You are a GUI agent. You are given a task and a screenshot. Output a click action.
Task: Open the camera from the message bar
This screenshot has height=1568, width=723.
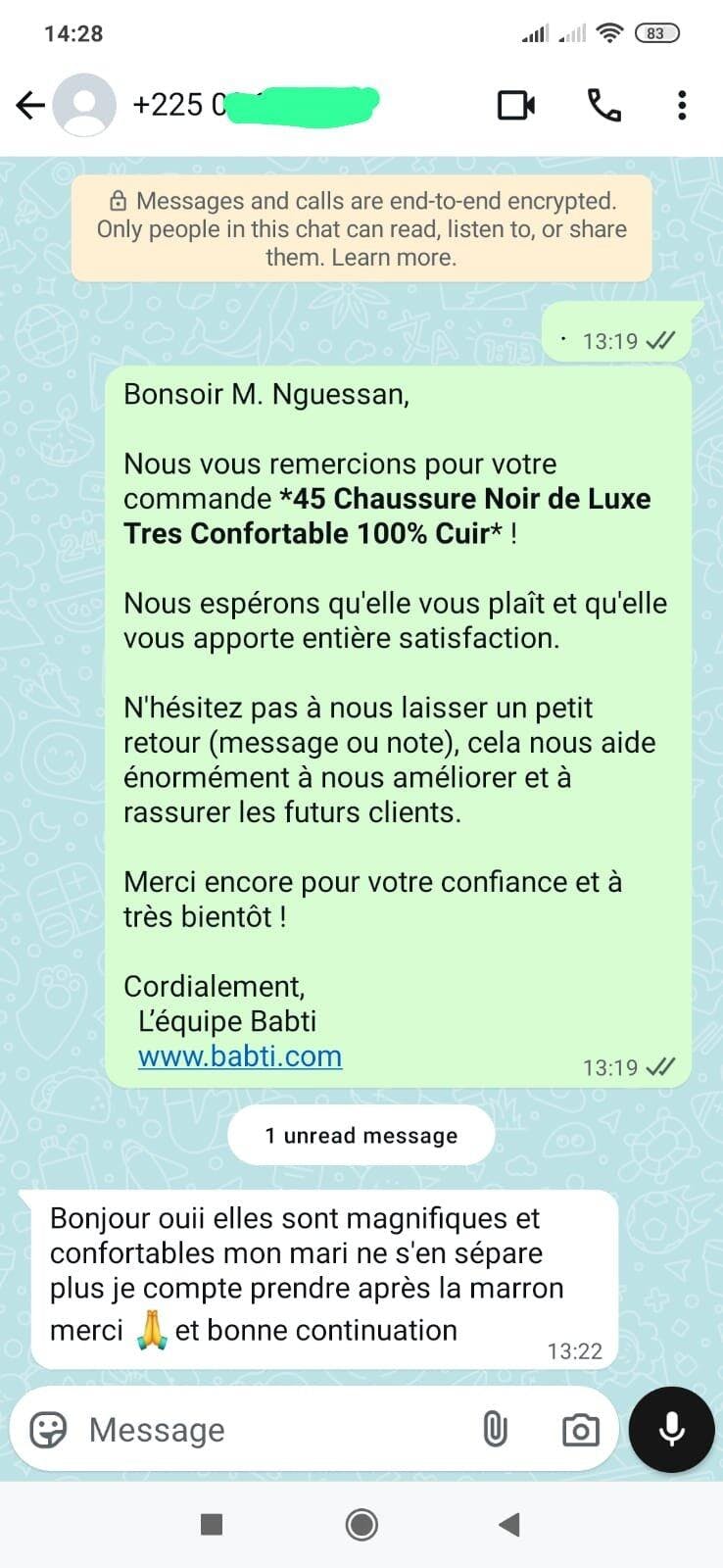point(580,1431)
